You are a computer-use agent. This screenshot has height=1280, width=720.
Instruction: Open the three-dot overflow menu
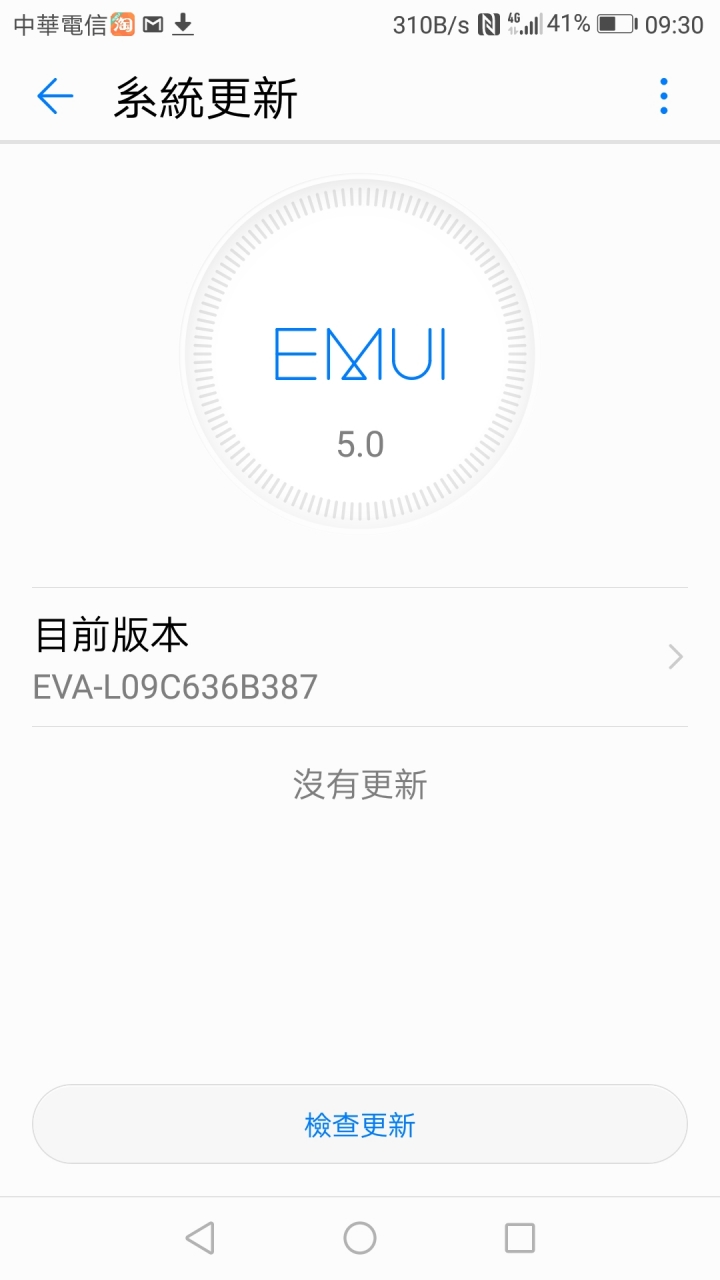point(664,97)
